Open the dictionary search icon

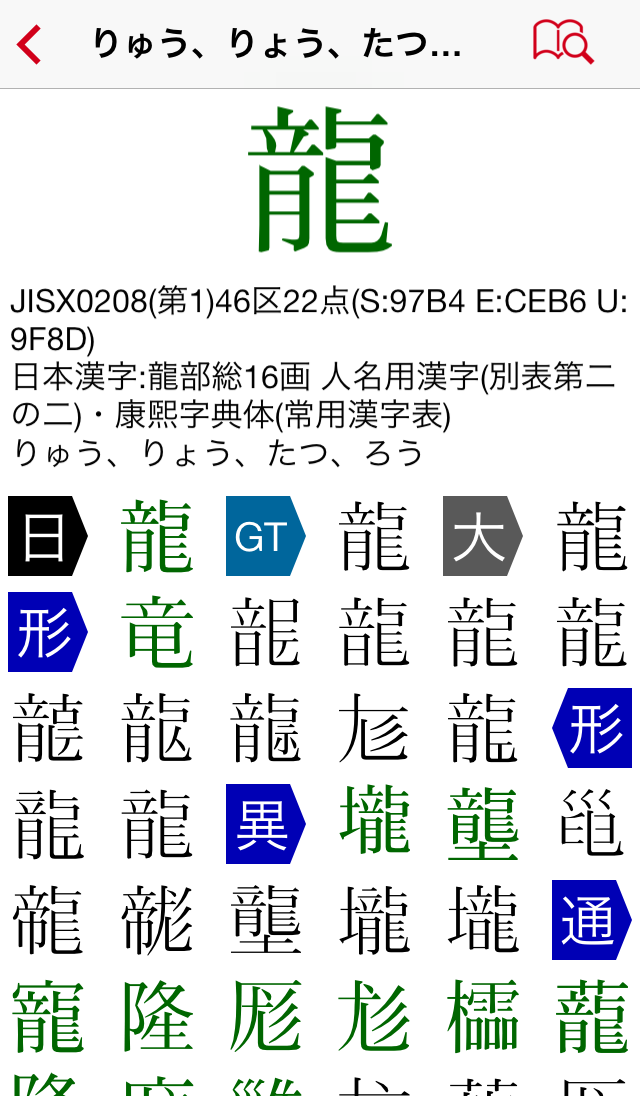click(563, 43)
